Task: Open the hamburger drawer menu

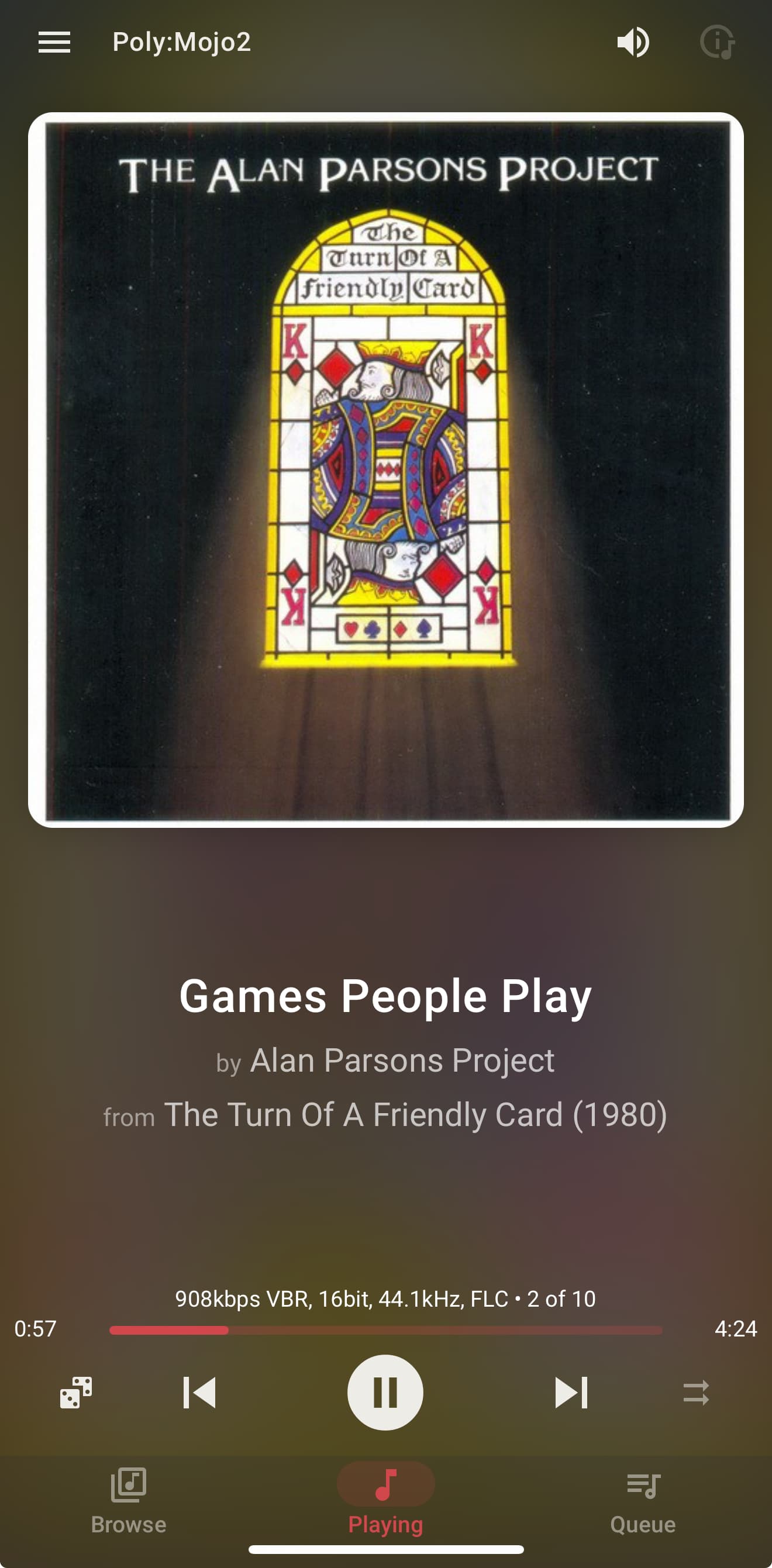Action: click(54, 42)
